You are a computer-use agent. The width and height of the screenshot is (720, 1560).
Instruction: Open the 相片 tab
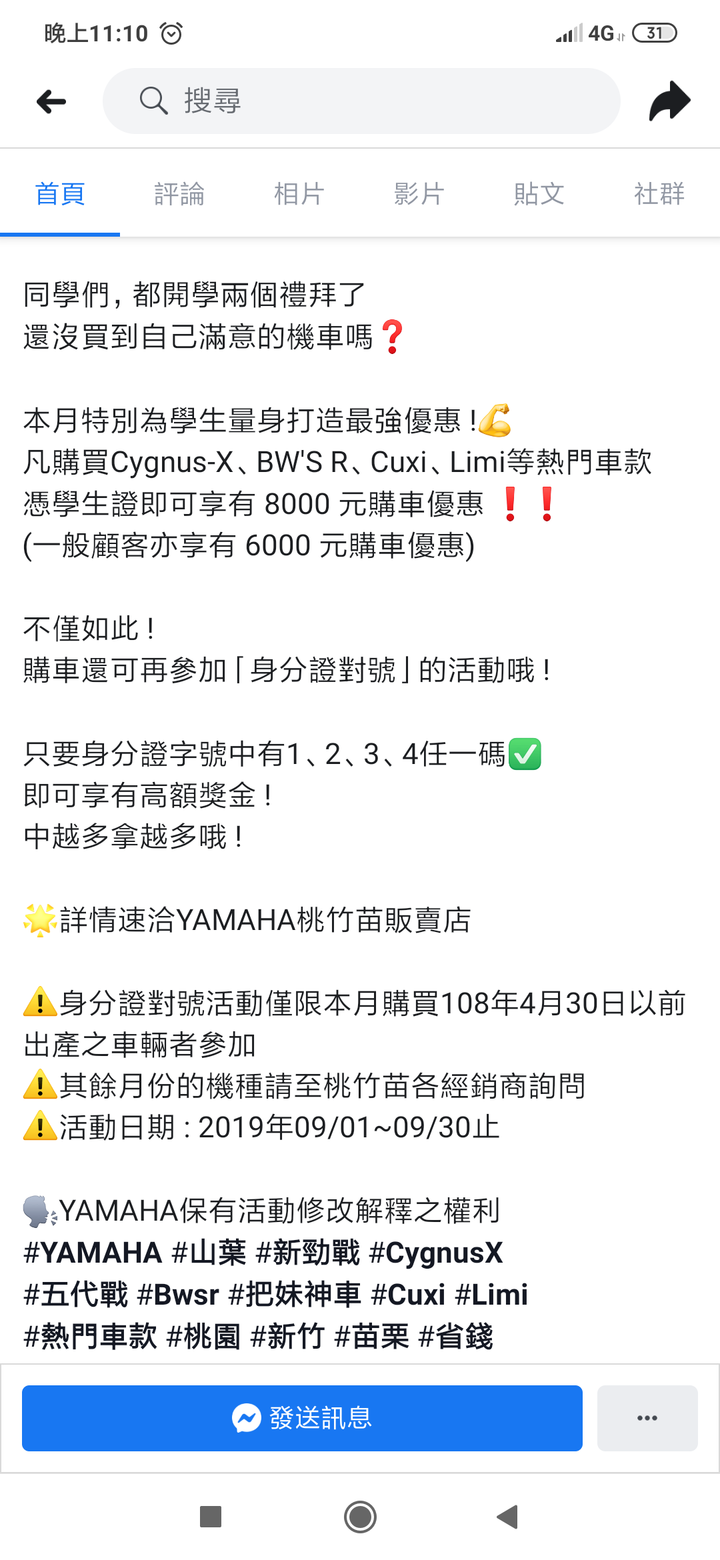click(x=299, y=194)
